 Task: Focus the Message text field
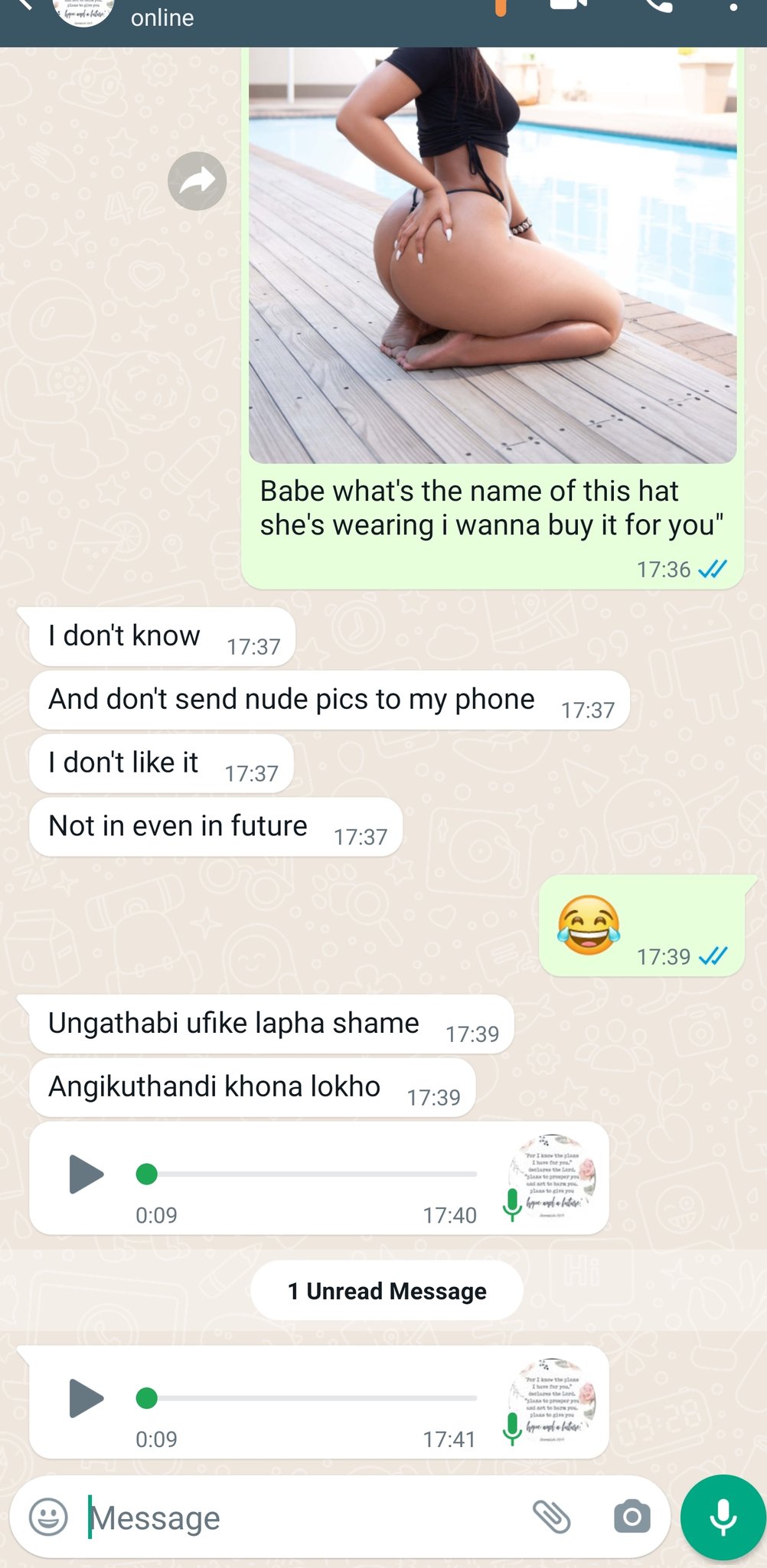306,1517
